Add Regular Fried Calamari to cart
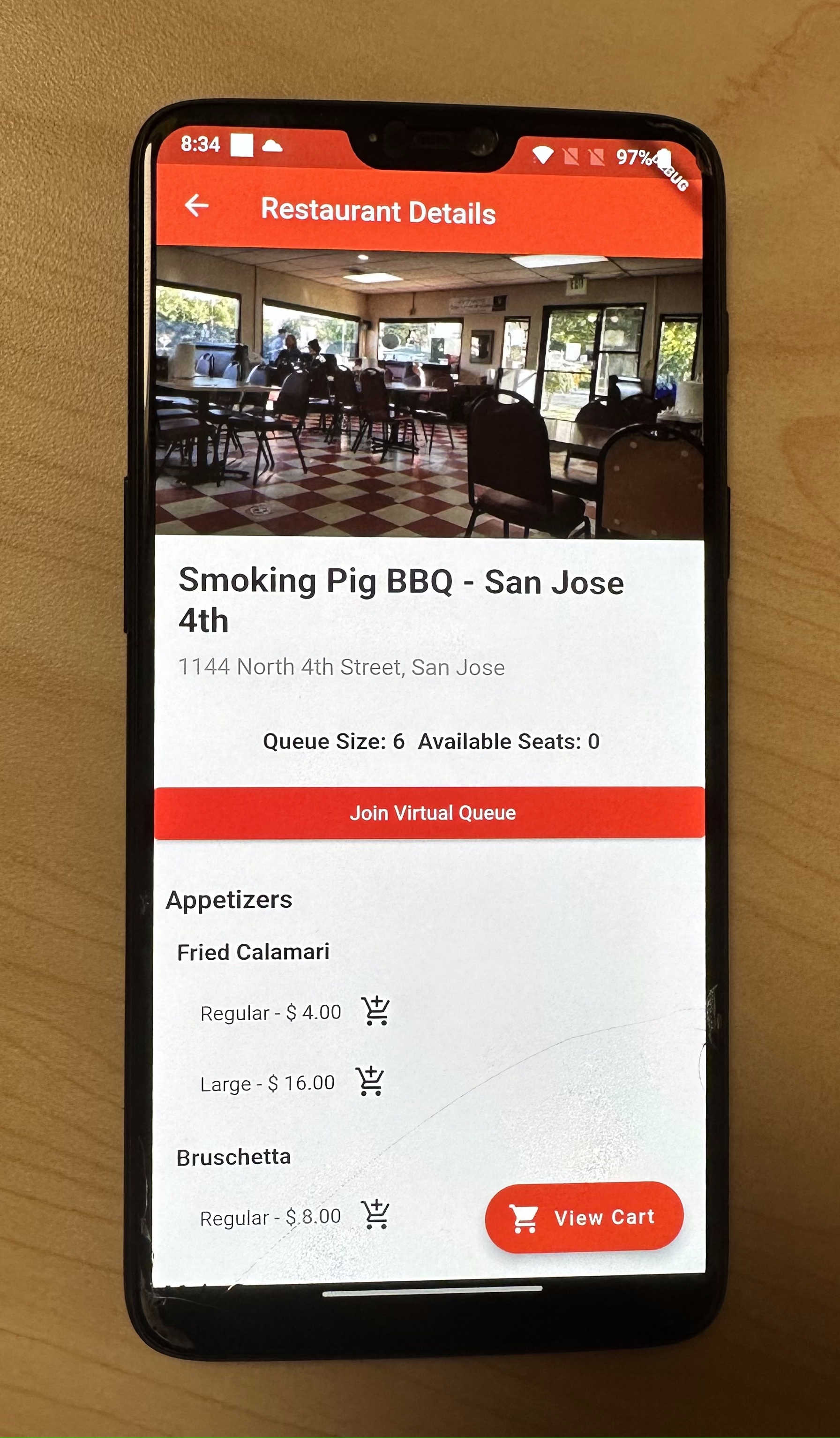This screenshot has width=840, height=1438. tap(376, 1010)
